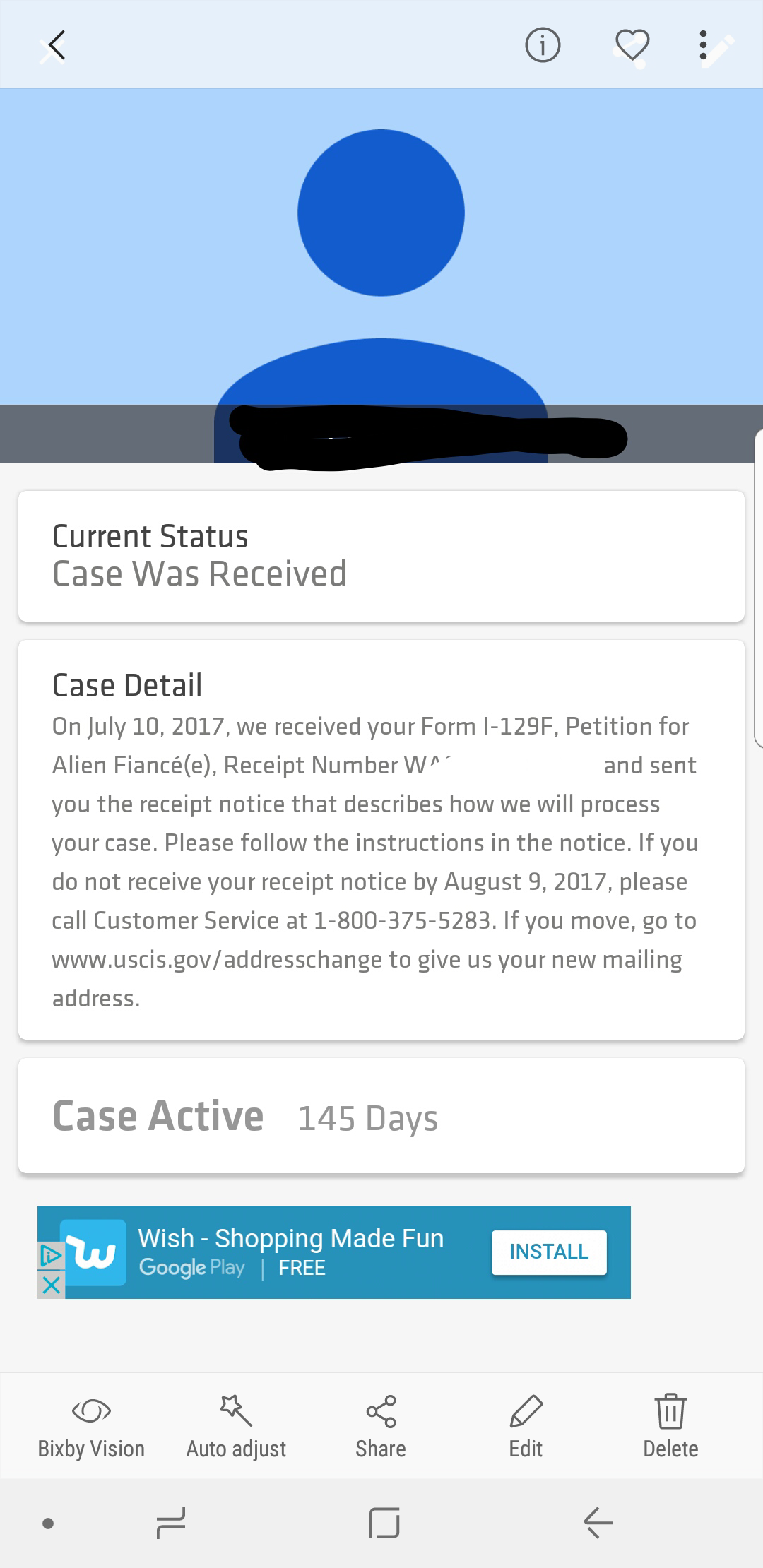Image resolution: width=763 pixels, height=1568 pixels.
Task: Tap the system back arrow
Action: [x=598, y=1523]
